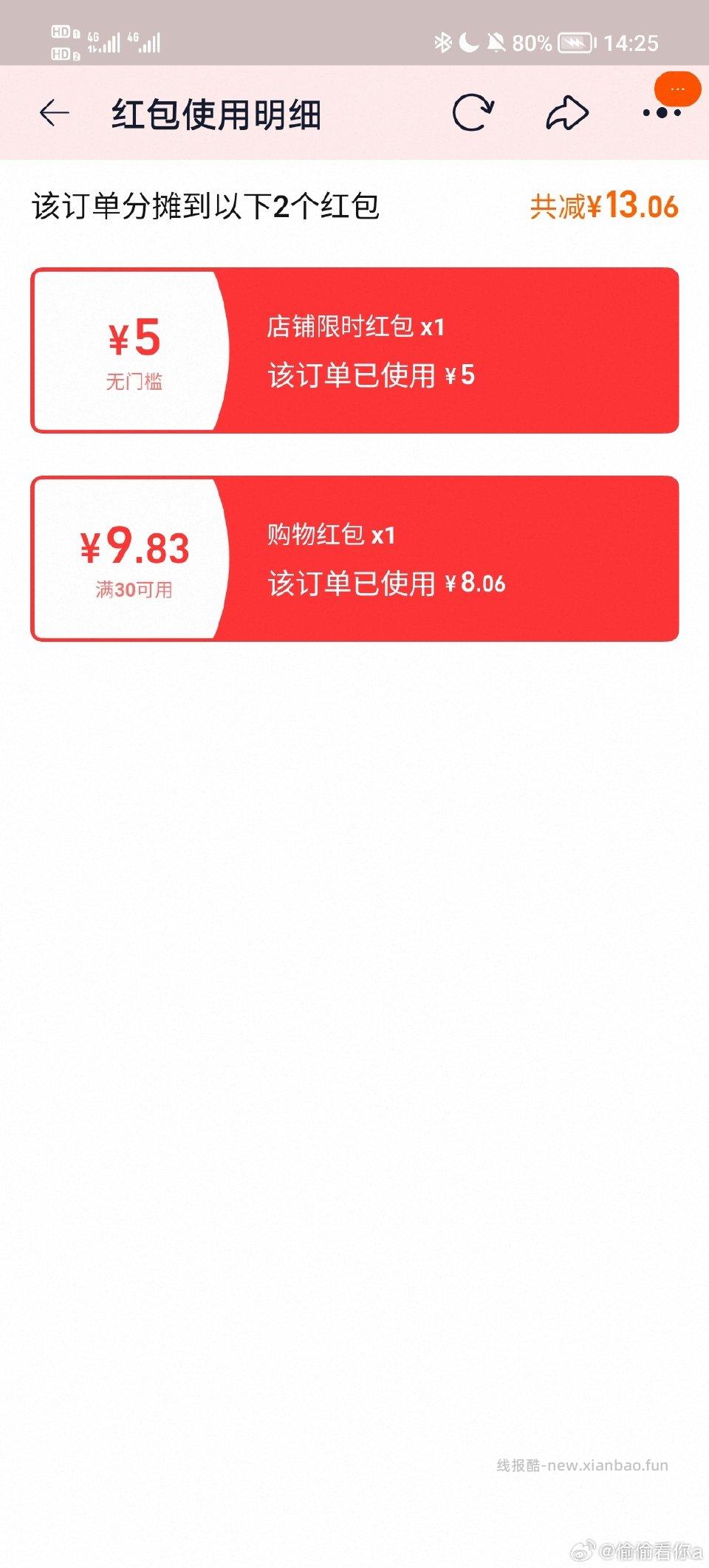Tap 该订单已使用 ¥8.06 detail row
This screenshot has width=709, height=1568.
click(x=383, y=583)
